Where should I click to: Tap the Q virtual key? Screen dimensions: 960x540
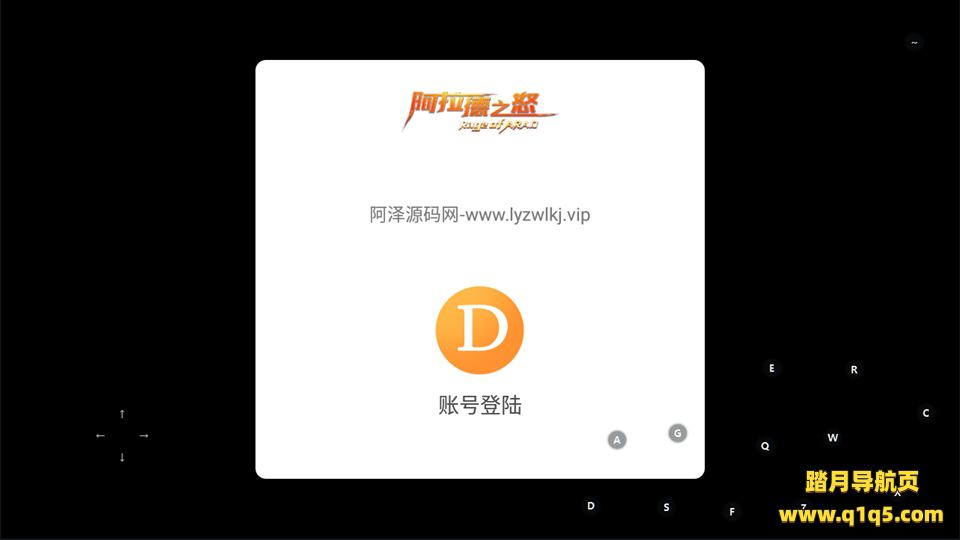765,446
